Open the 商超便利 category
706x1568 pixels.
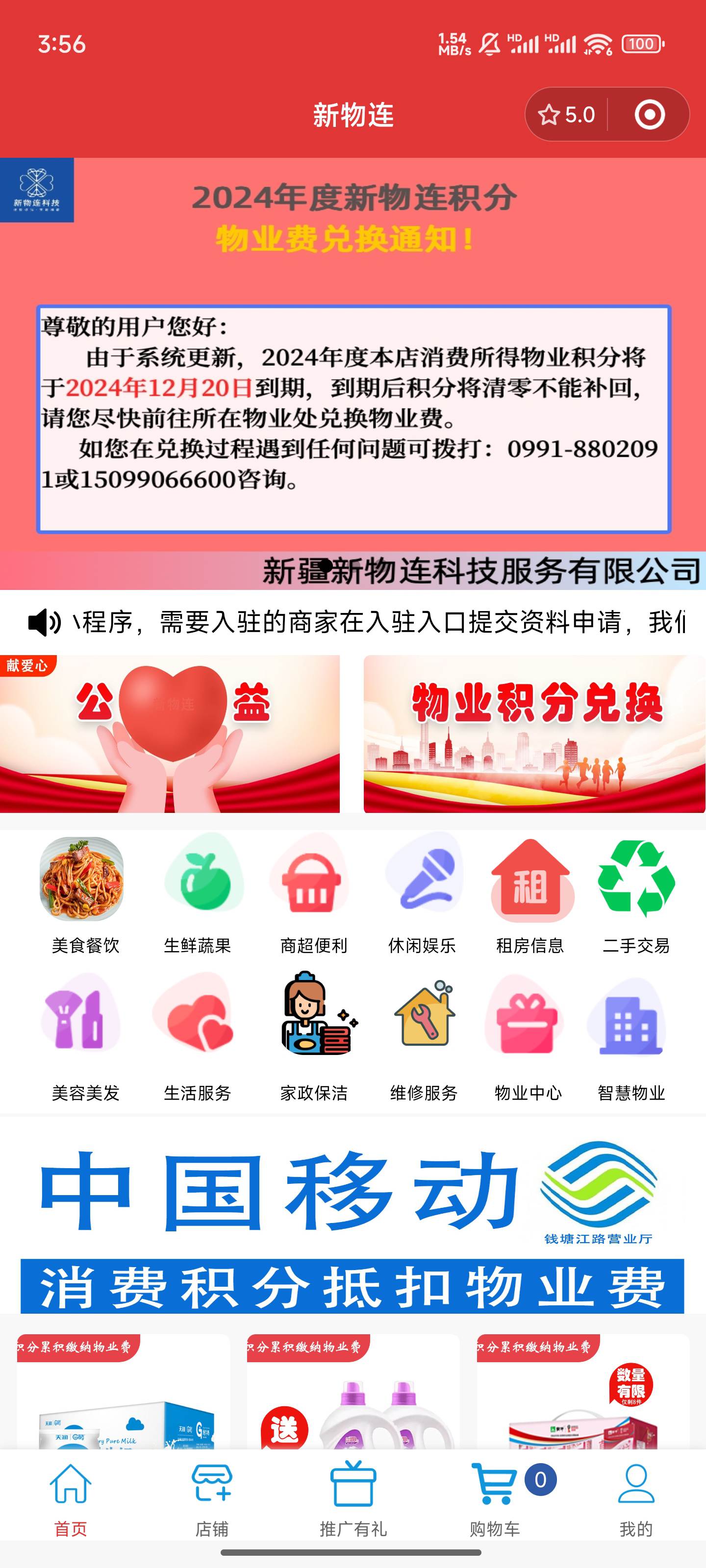[313, 895]
